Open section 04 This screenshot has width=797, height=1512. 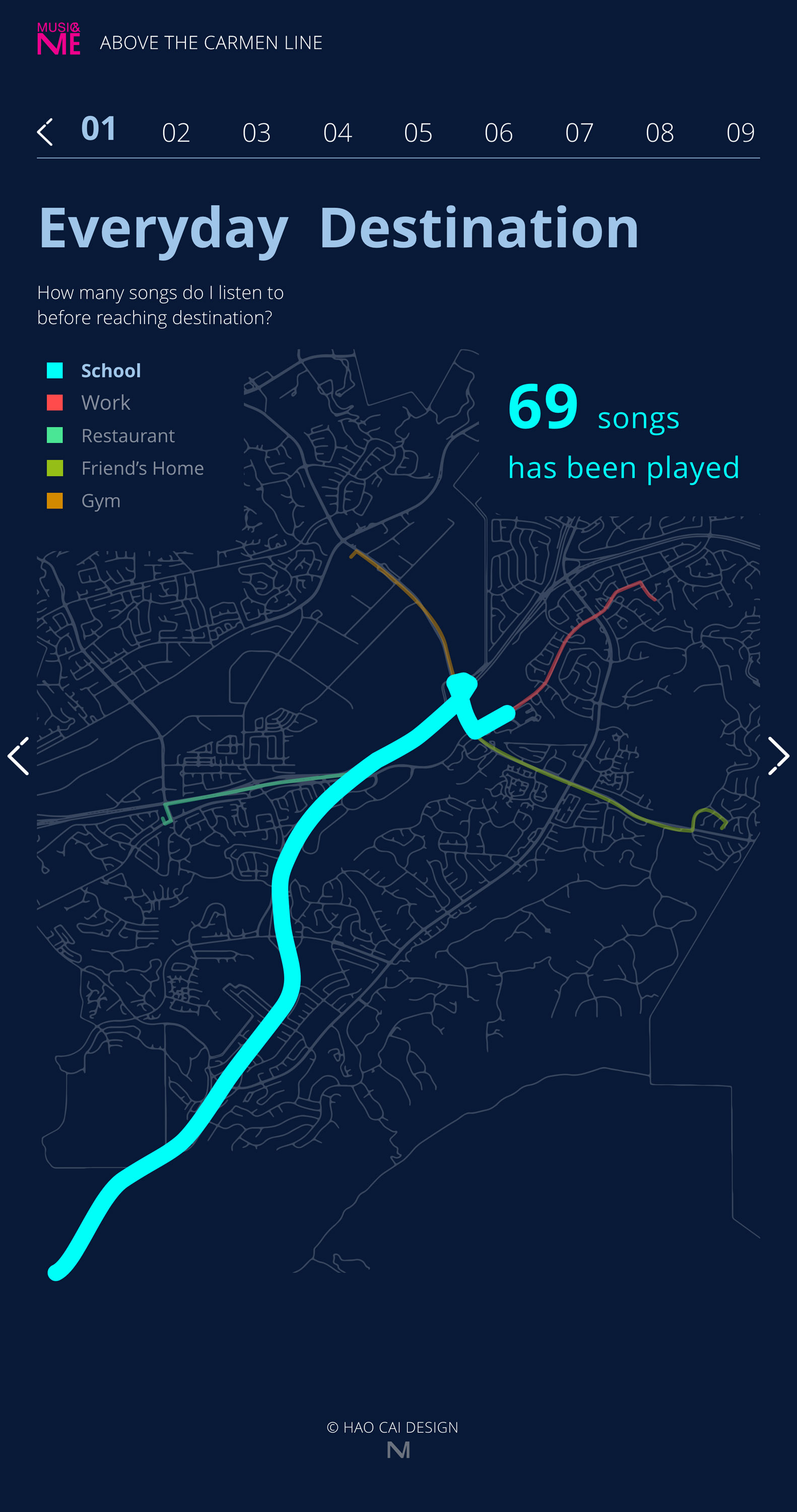[338, 133]
